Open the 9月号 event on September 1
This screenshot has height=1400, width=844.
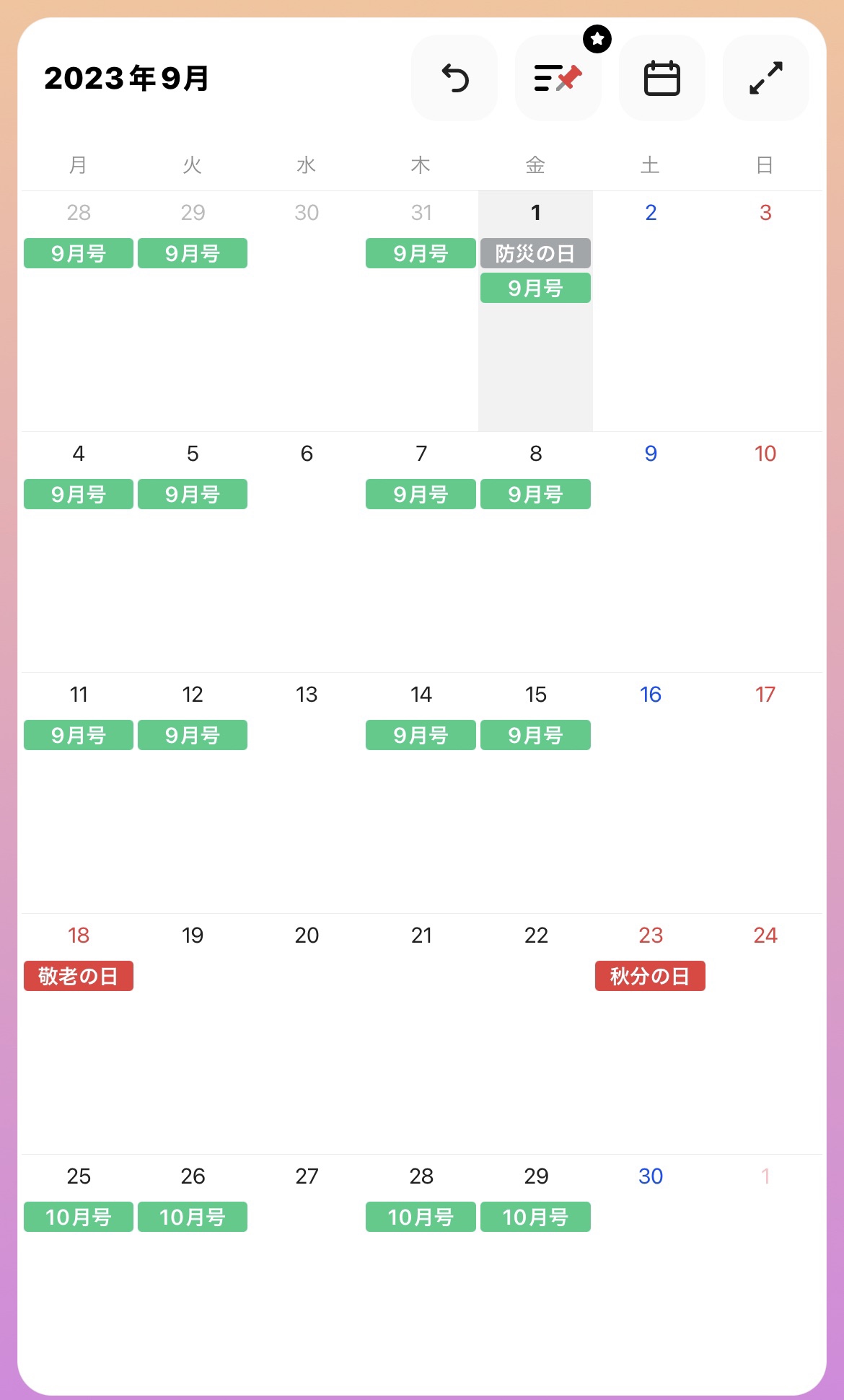click(535, 288)
